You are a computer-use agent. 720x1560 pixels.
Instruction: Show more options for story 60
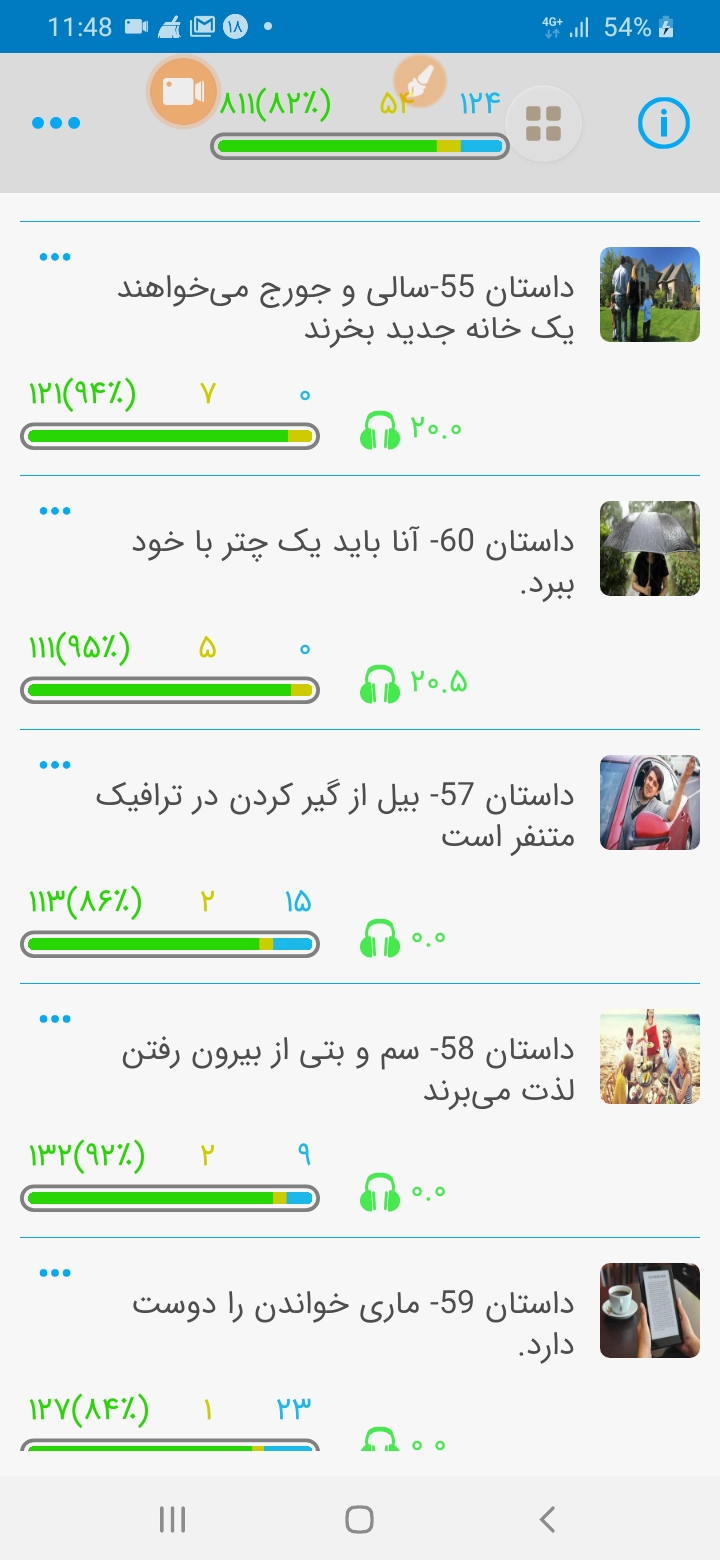point(55,511)
